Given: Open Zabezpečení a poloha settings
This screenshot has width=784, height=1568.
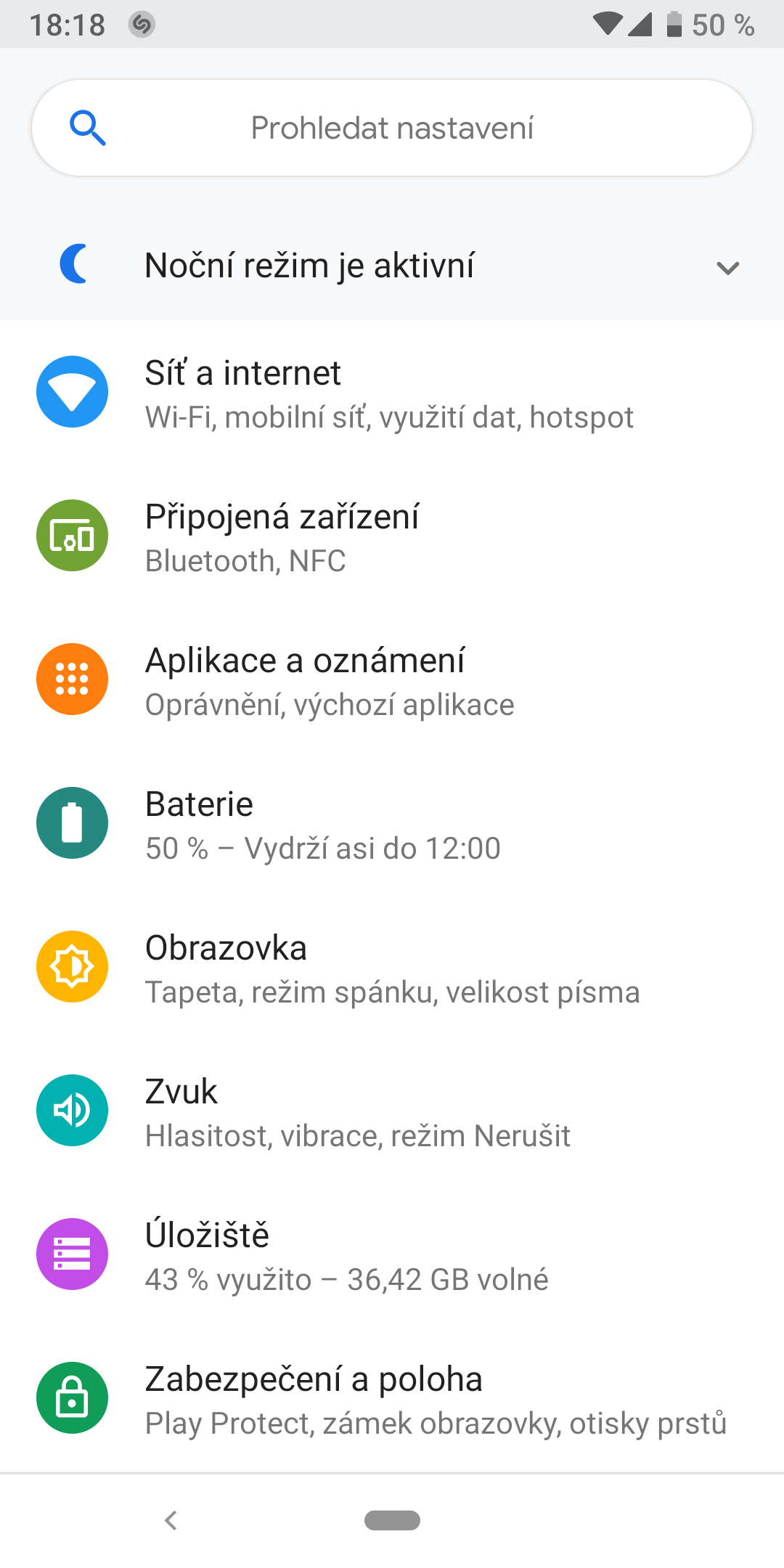Looking at the screenshot, I should [392, 1398].
